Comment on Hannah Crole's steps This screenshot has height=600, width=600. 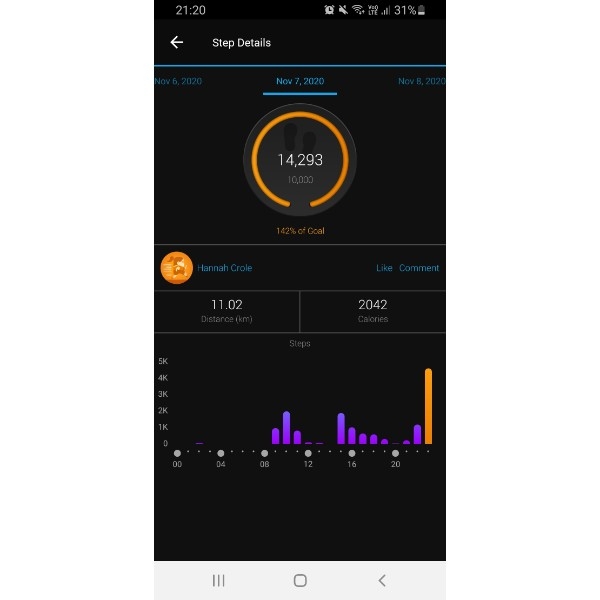click(x=419, y=268)
